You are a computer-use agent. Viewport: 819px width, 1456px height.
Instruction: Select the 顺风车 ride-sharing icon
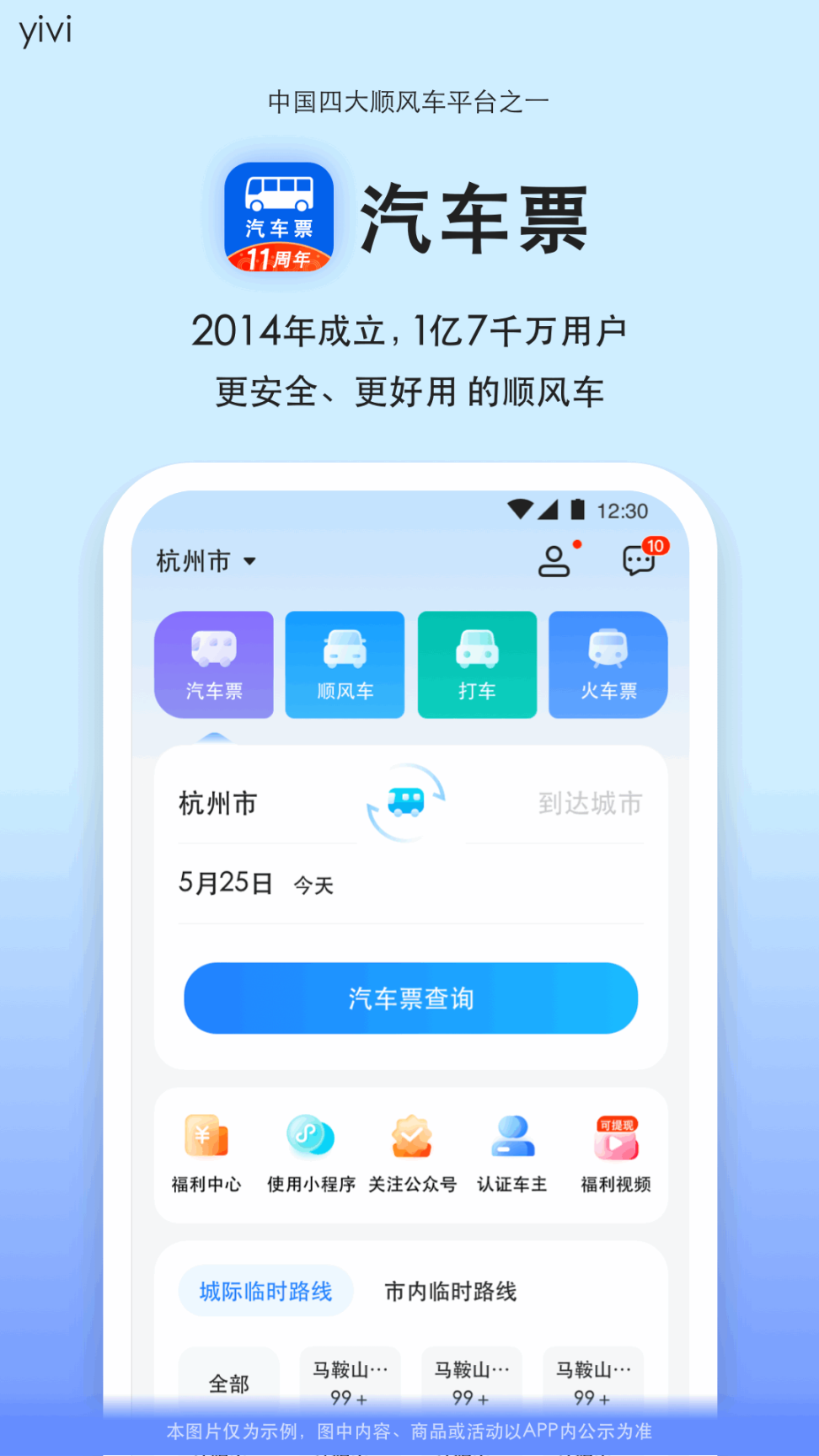point(345,664)
